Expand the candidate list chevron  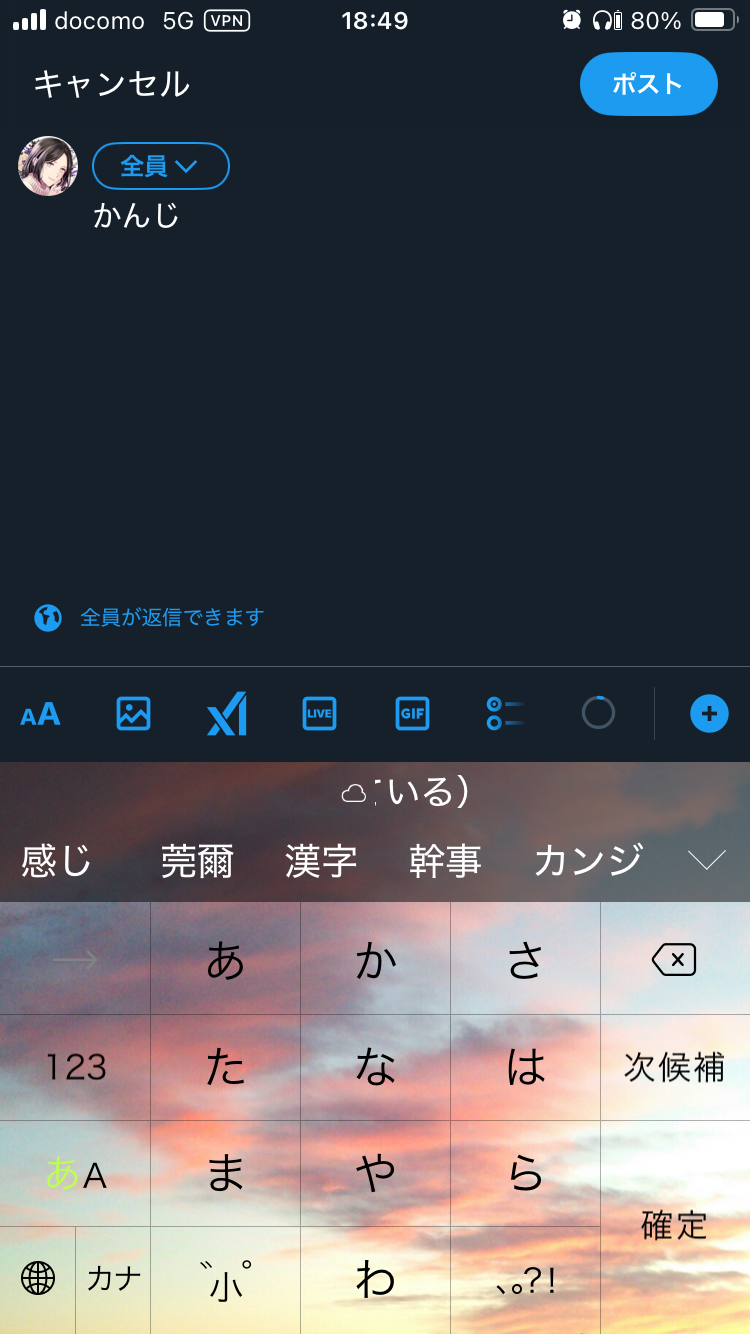(707, 860)
